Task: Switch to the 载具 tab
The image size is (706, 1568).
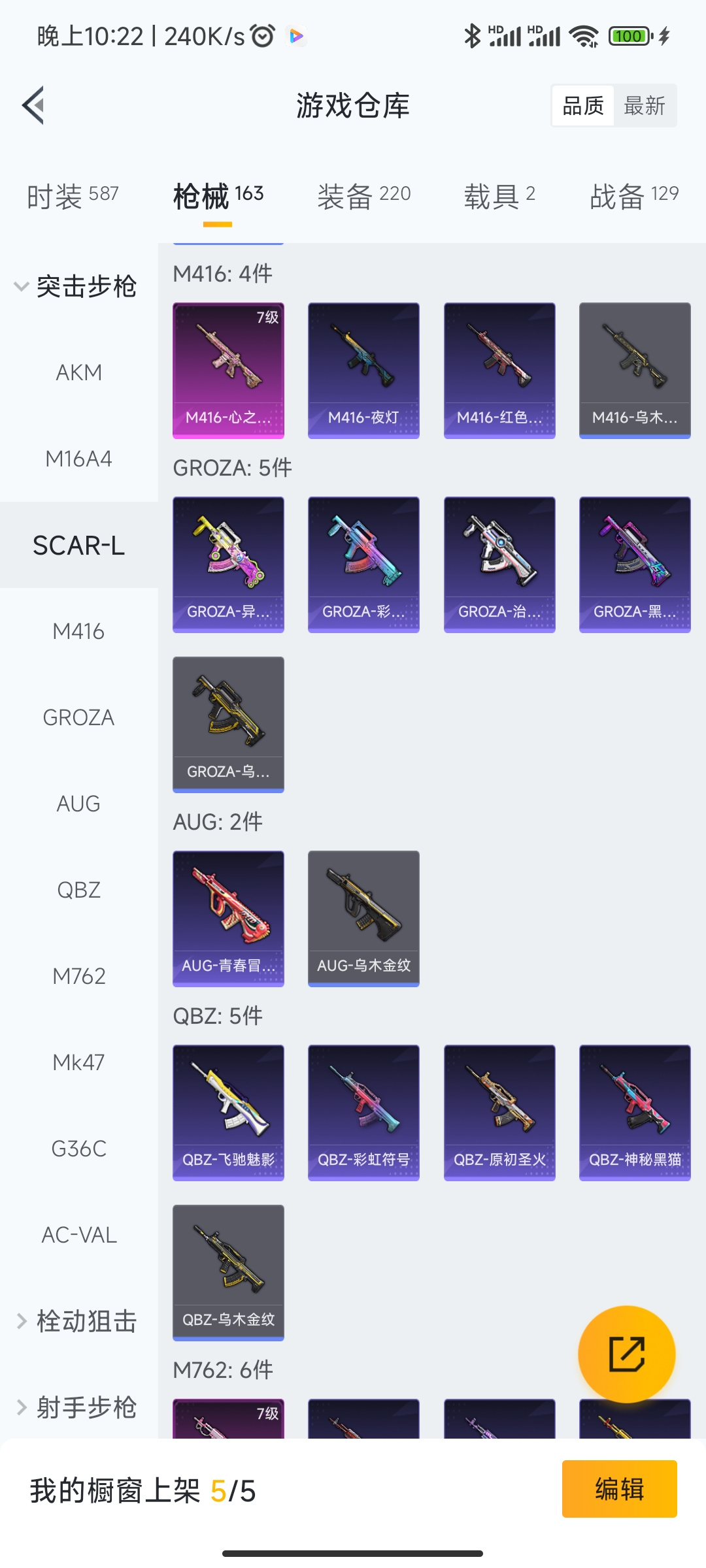Action: (x=499, y=195)
